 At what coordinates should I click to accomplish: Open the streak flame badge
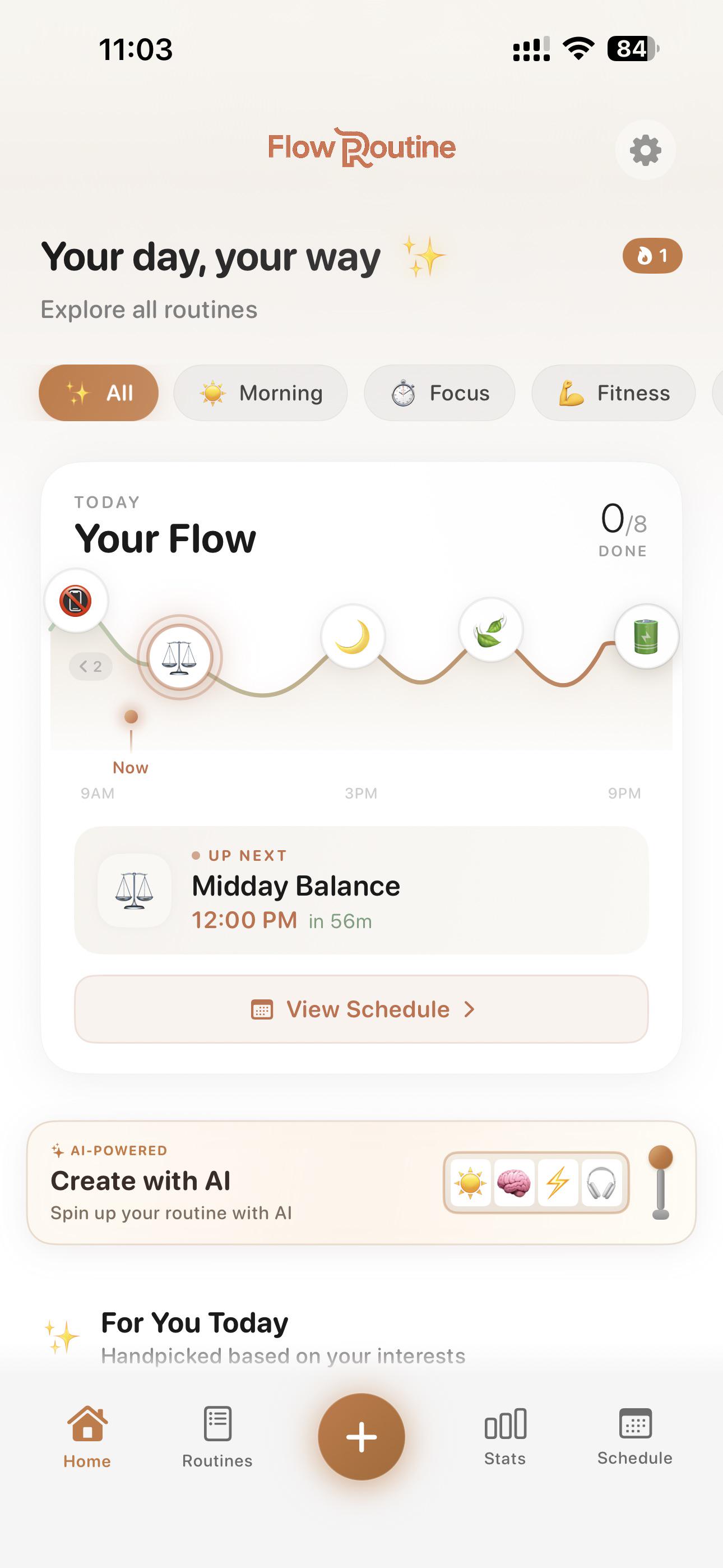point(652,256)
